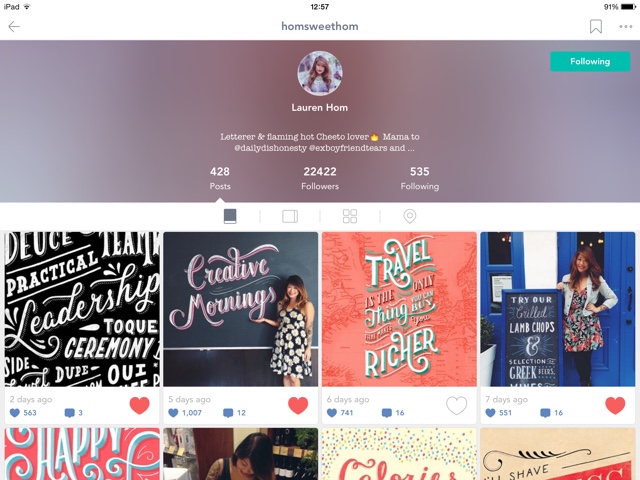Bookmark the homsweethom profile
640x480 pixels.
pyautogui.click(x=596, y=27)
